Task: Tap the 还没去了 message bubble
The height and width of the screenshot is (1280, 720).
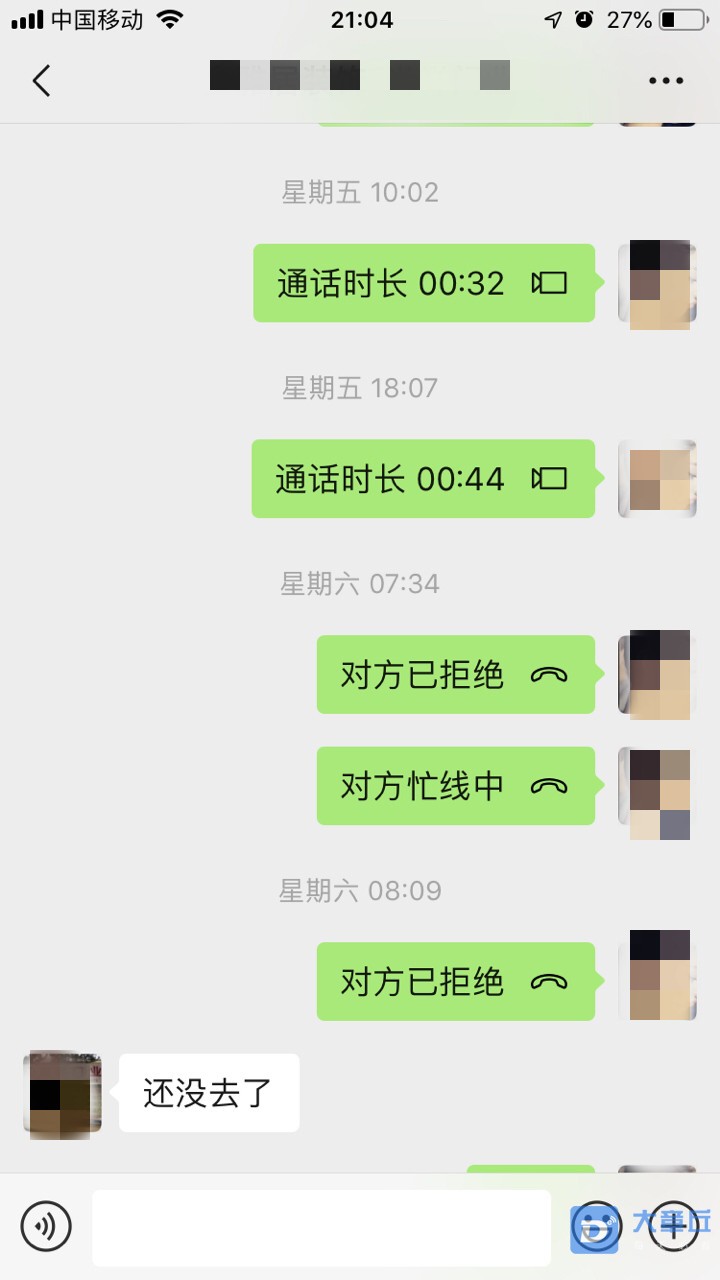Action: (209, 1093)
